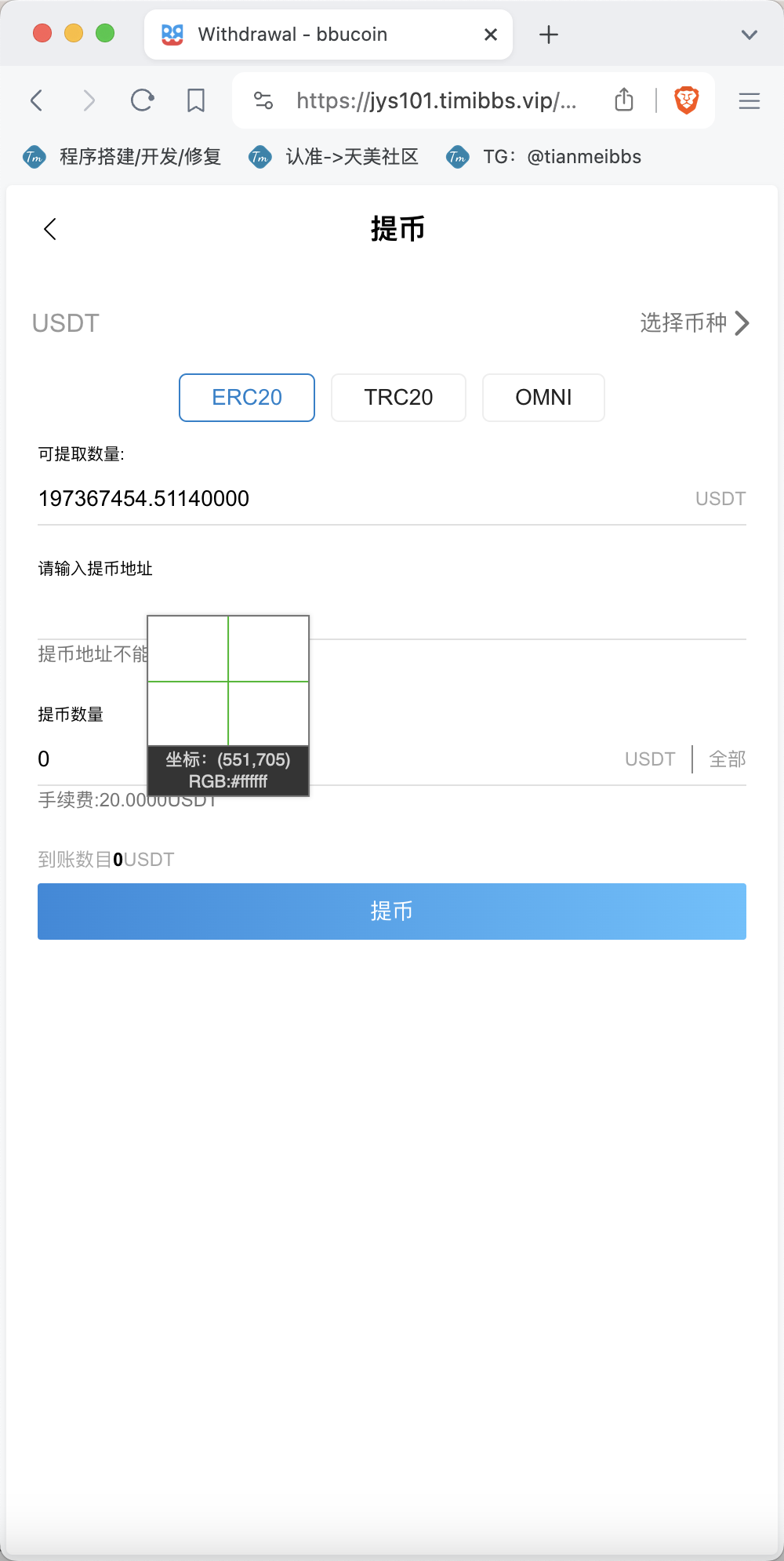Select the ERC20 network
The image size is (784, 1561).
tap(247, 398)
